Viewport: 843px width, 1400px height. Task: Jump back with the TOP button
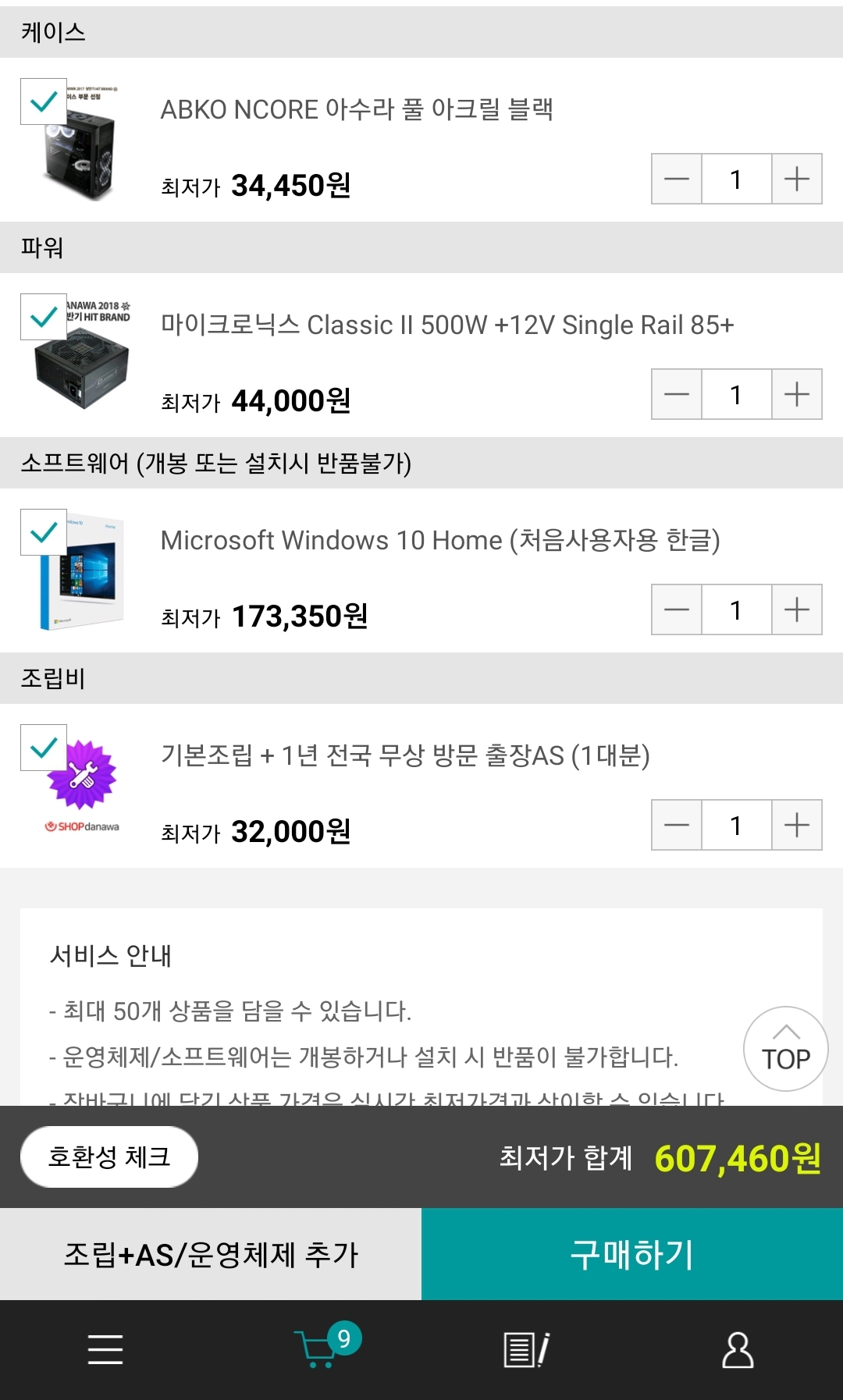pyautogui.click(x=785, y=1048)
